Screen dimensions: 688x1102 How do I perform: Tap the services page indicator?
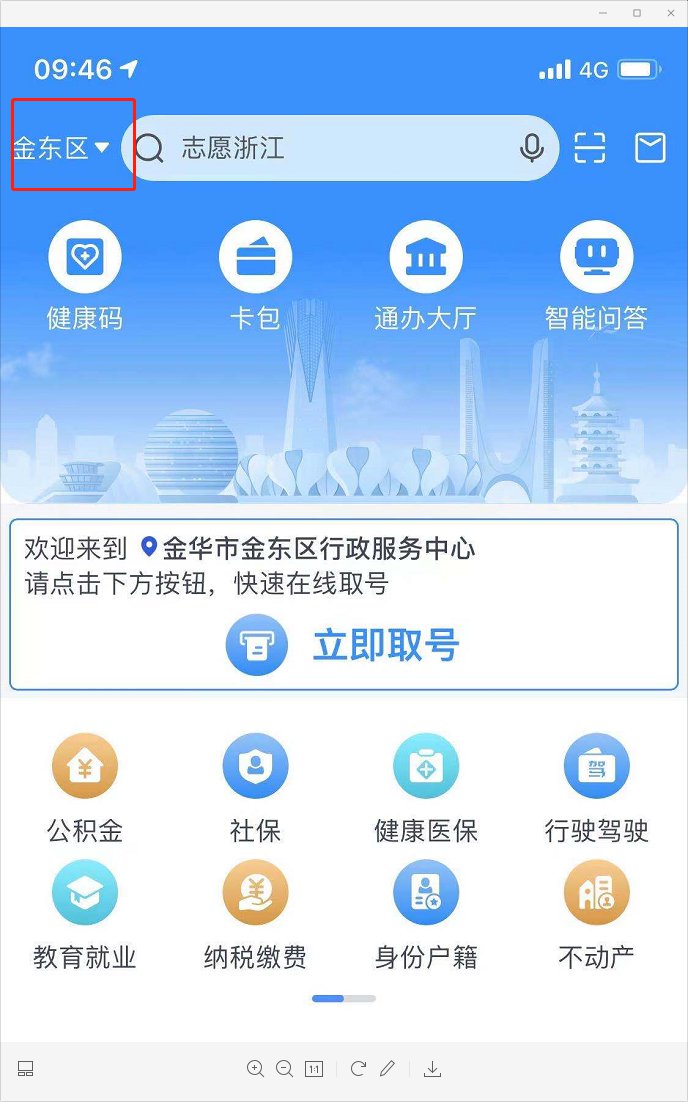(x=343, y=998)
